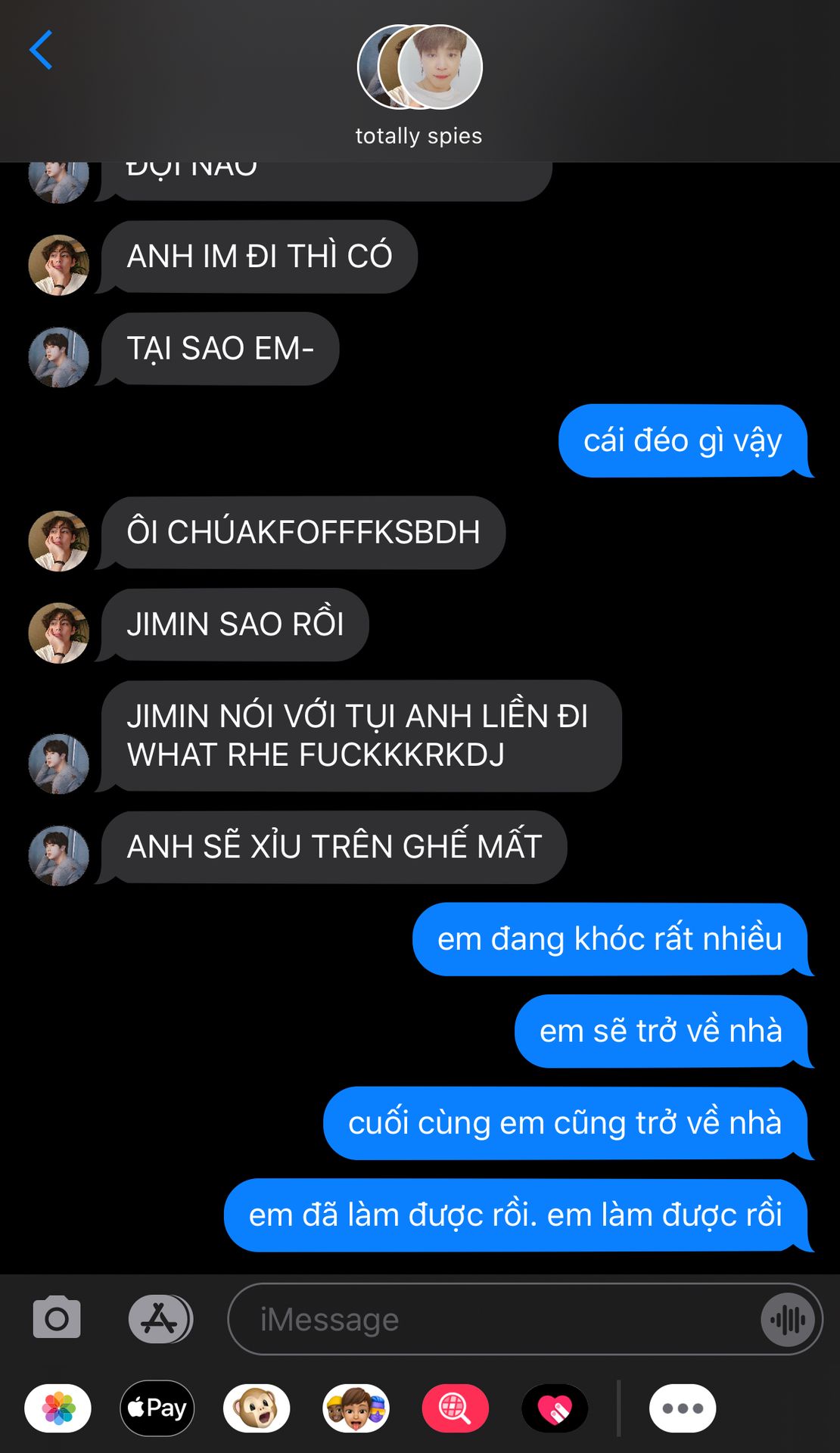The width and height of the screenshot is (840, 1453).
Task: Open more iMessage apps via ellipsis
Action: click(x=683, y=1408)
